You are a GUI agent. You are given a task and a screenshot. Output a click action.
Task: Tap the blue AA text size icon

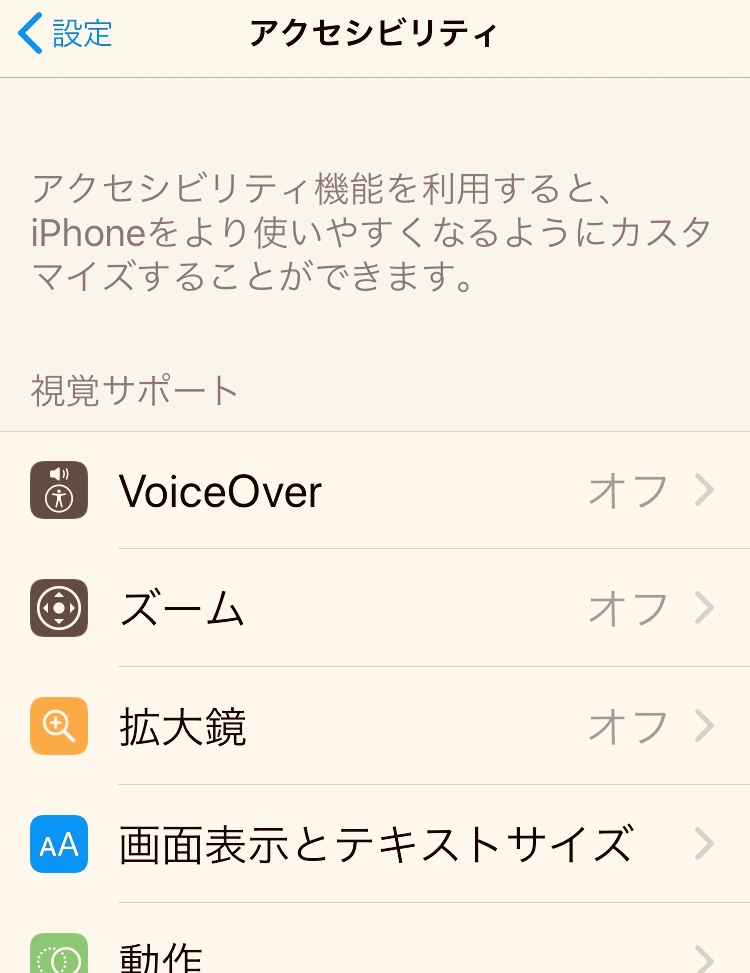pos(59,844)
